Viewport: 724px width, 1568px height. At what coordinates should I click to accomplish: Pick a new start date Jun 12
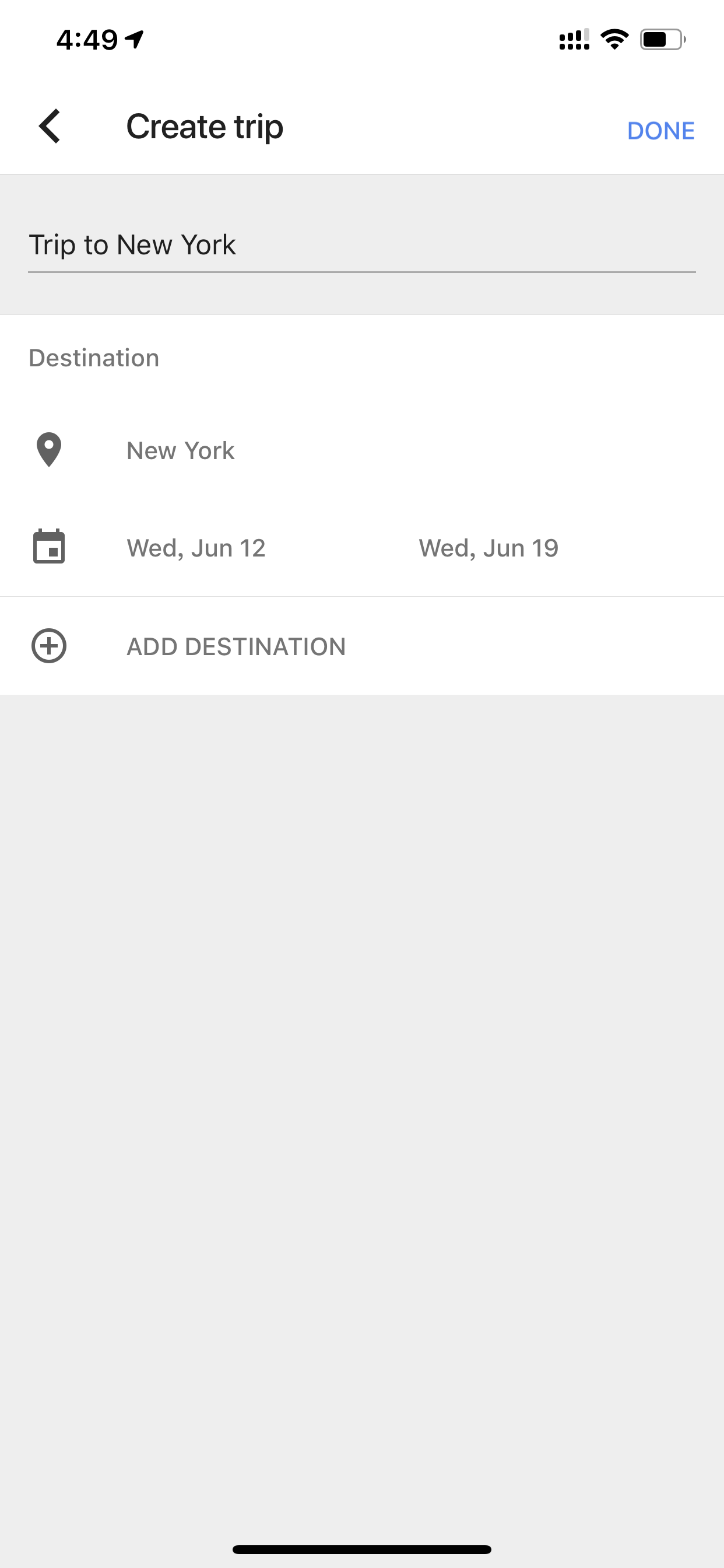point(196,548)
